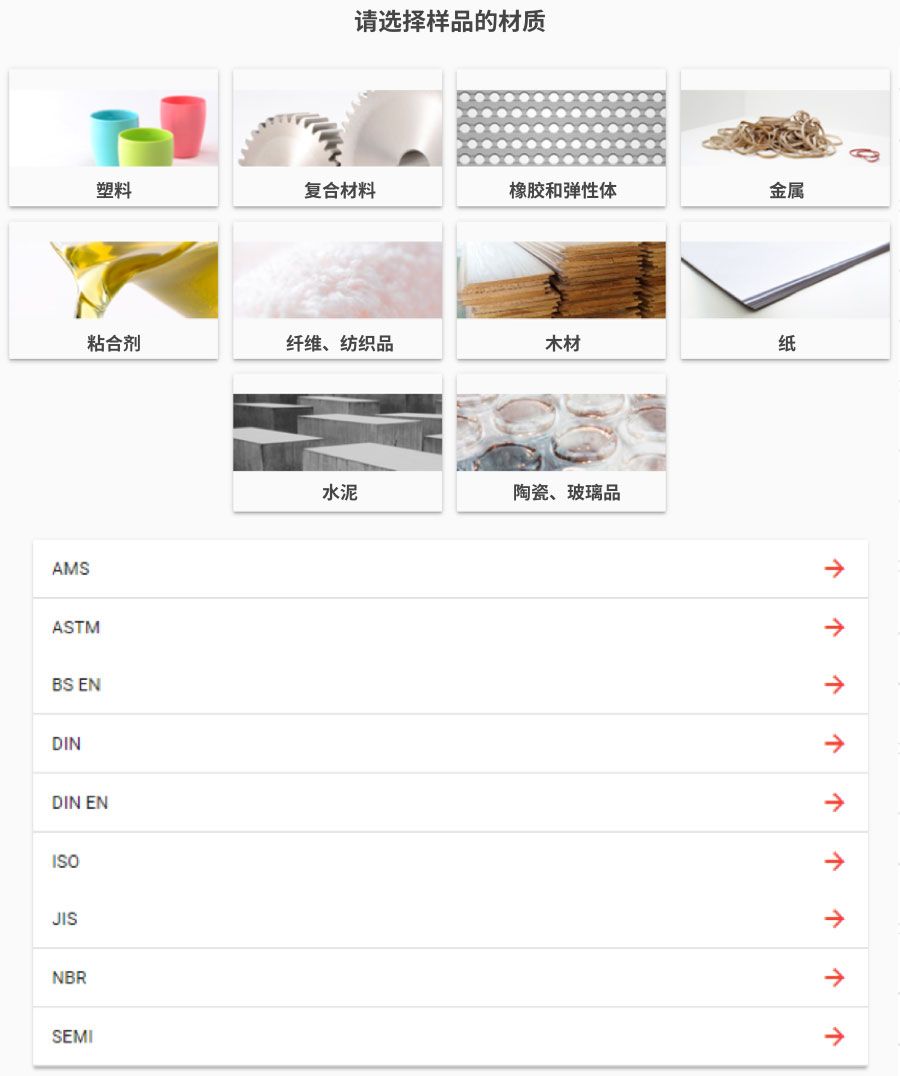The image size is (900, 1076).
Task: Select the NBR standards row
Action: pos(450,978)
